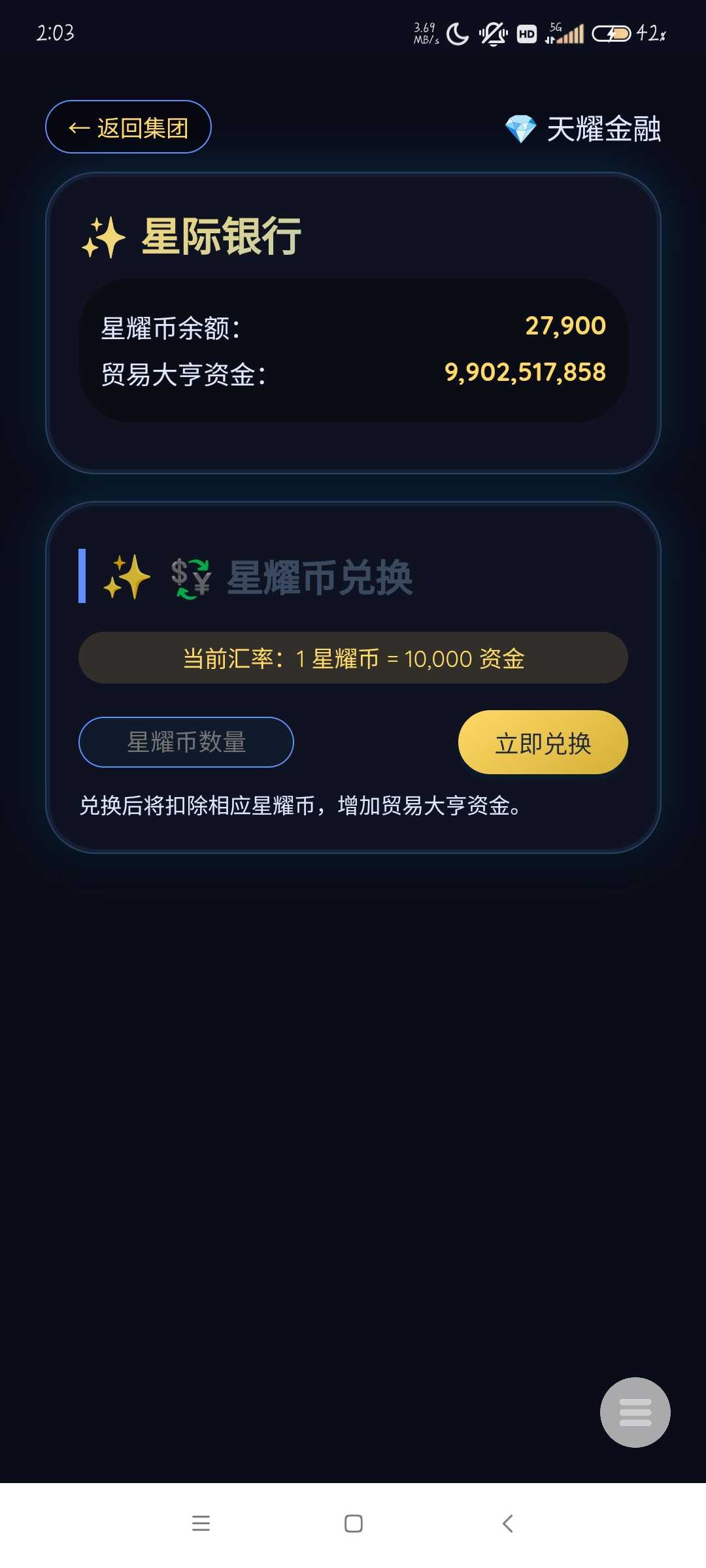Image resolution: width=706 pixels, height=1568 pixels.
Task: Tap the 返回集团 back button
Action: (128, 127)
